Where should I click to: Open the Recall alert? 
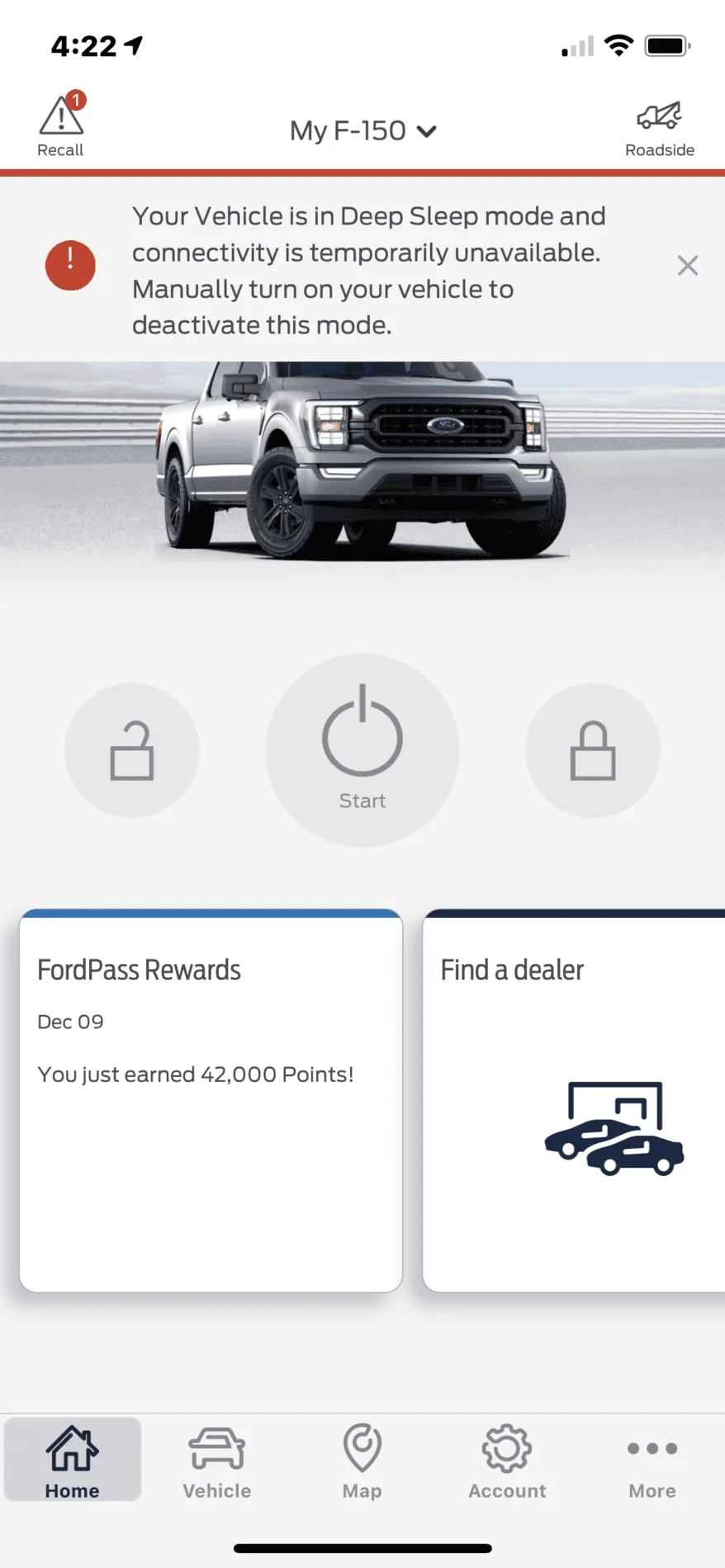[60, 125]
